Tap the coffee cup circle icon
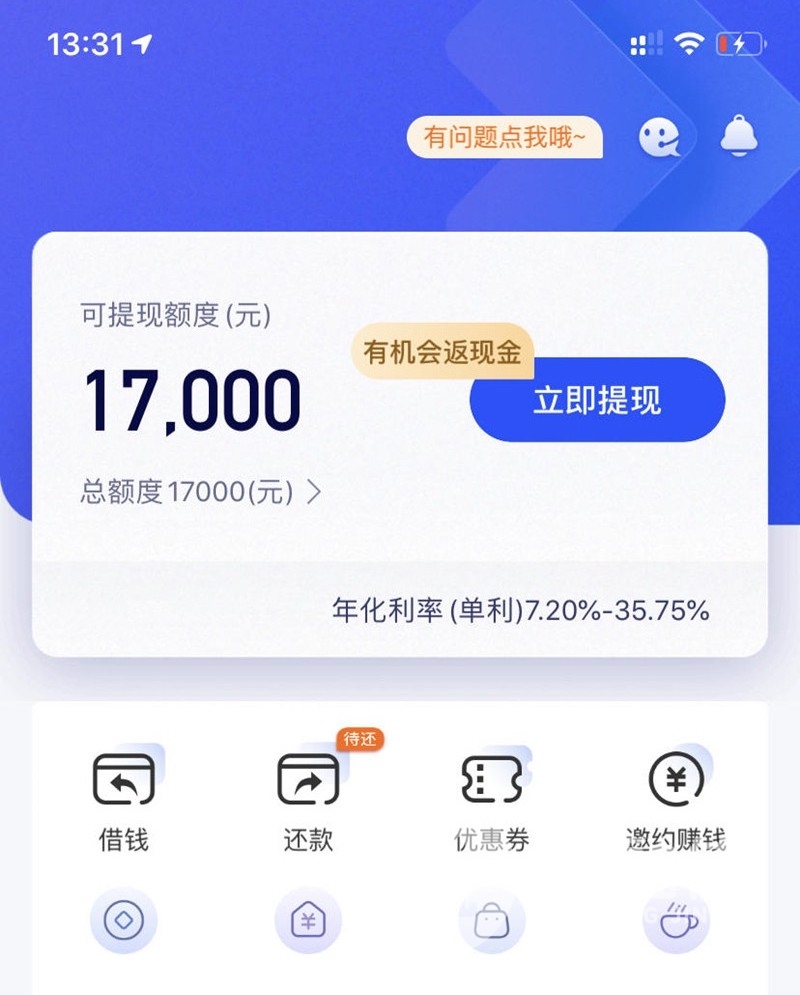Viewport: 800px width, 995px height. [676, 921]
